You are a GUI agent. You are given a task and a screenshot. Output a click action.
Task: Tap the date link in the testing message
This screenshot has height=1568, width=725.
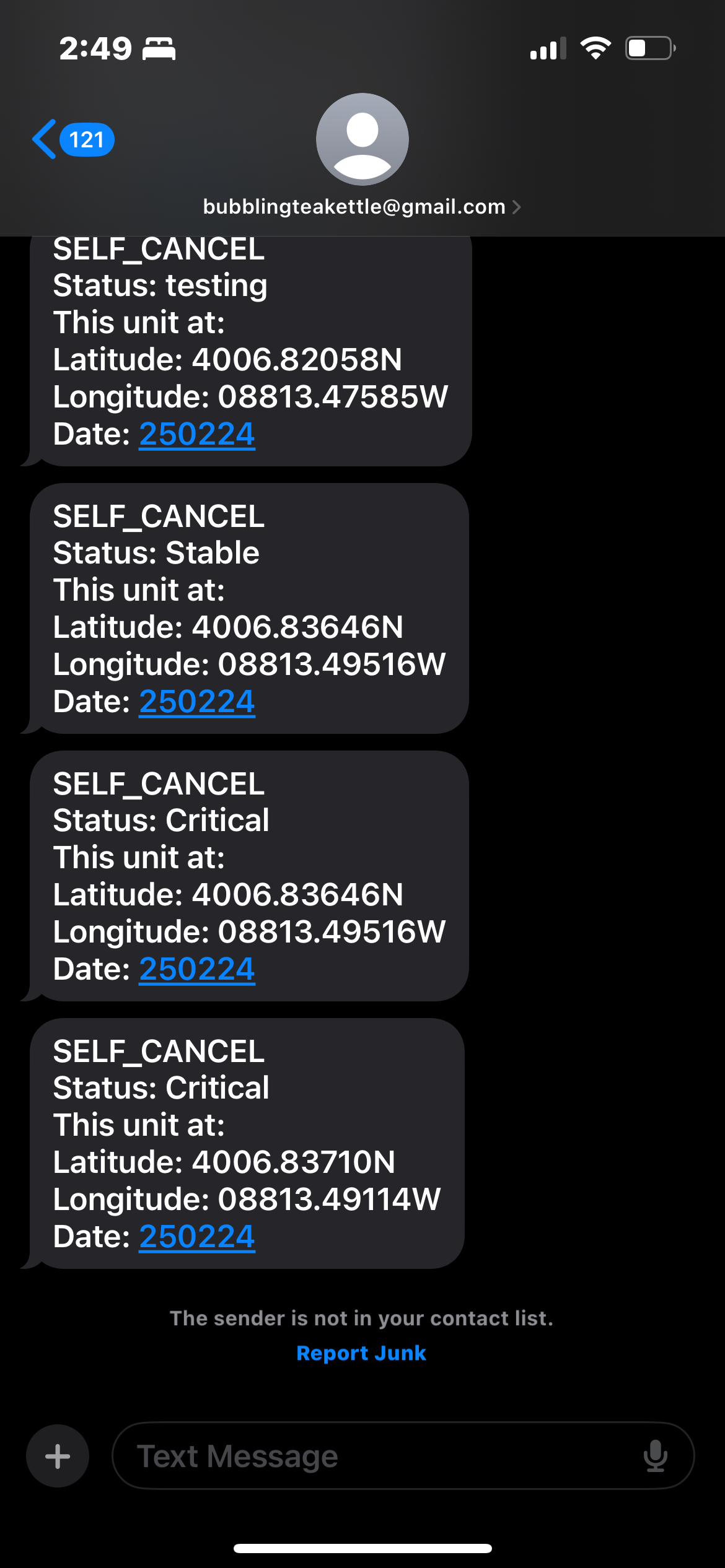[197, 434]
